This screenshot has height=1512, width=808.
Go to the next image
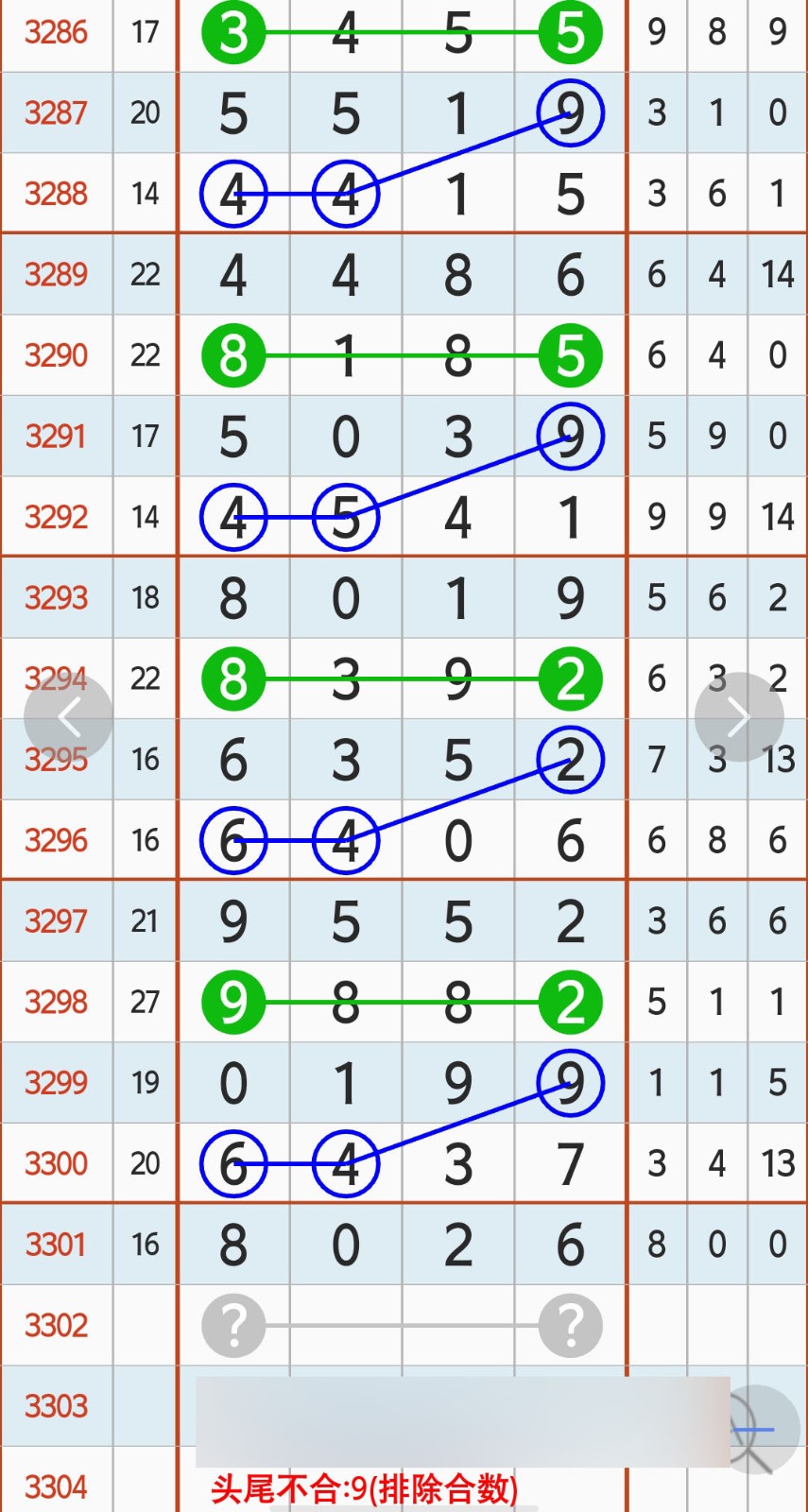click(738, 717)
